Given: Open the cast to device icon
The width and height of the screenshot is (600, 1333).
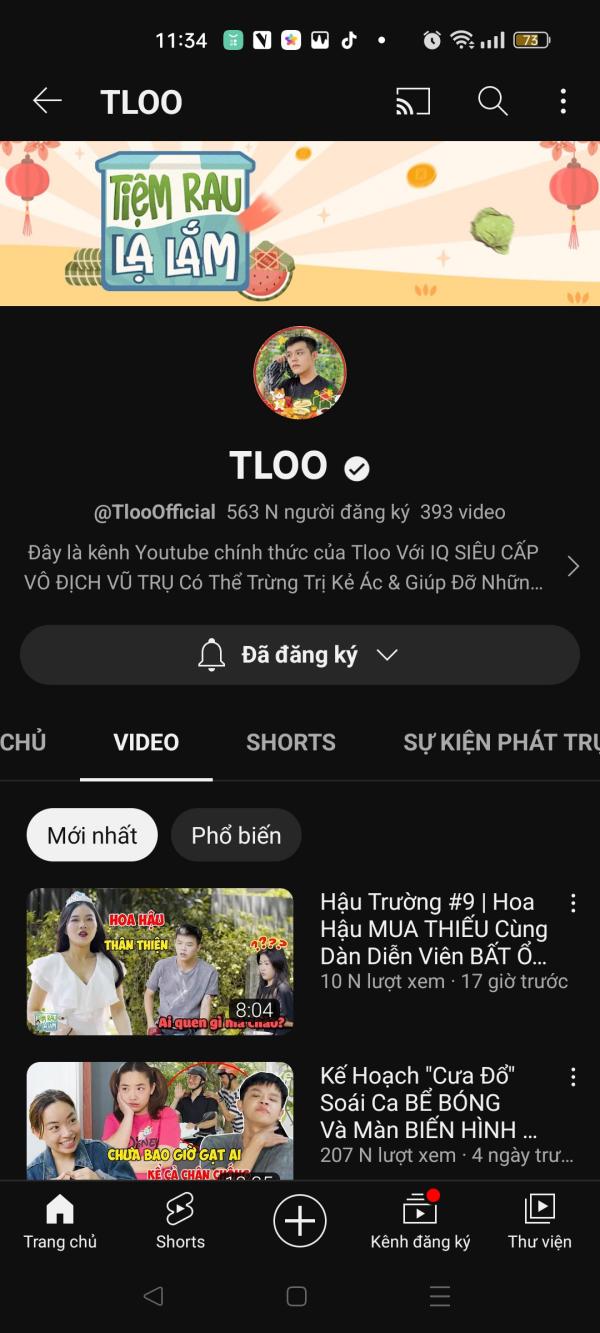Looking at the screenshot, I should (413, 101).
